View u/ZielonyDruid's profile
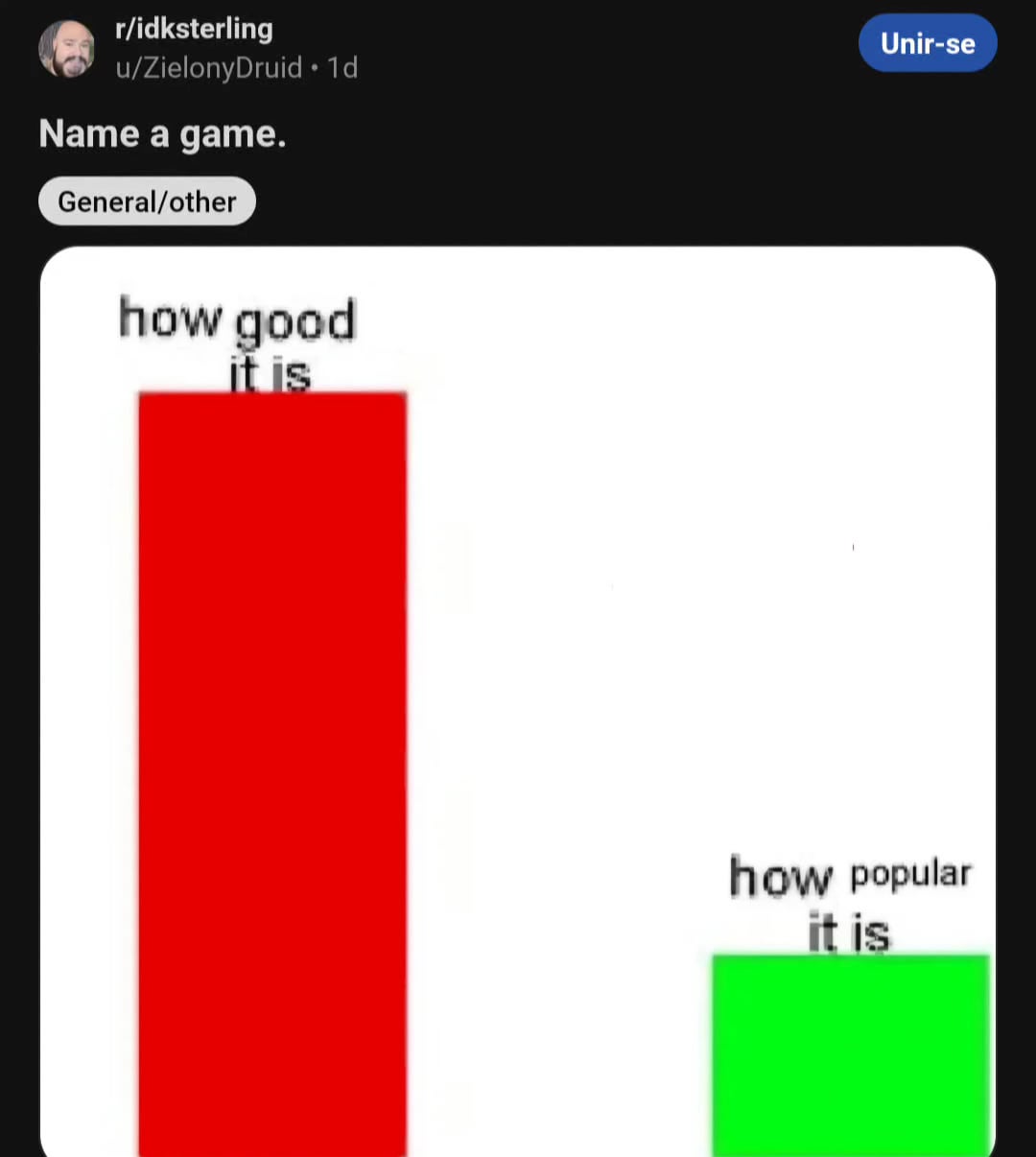This screenshot has height=1157, width=1036. pyautogui.click(x=208, y=68)
